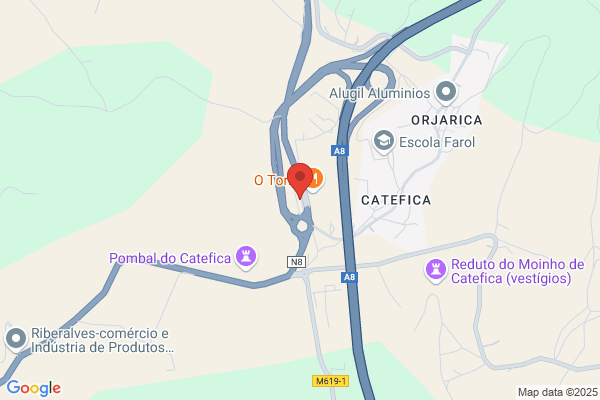600x400 pixels.
Task: Open the Riberalves business marker
Action: (x=16, y=340)
